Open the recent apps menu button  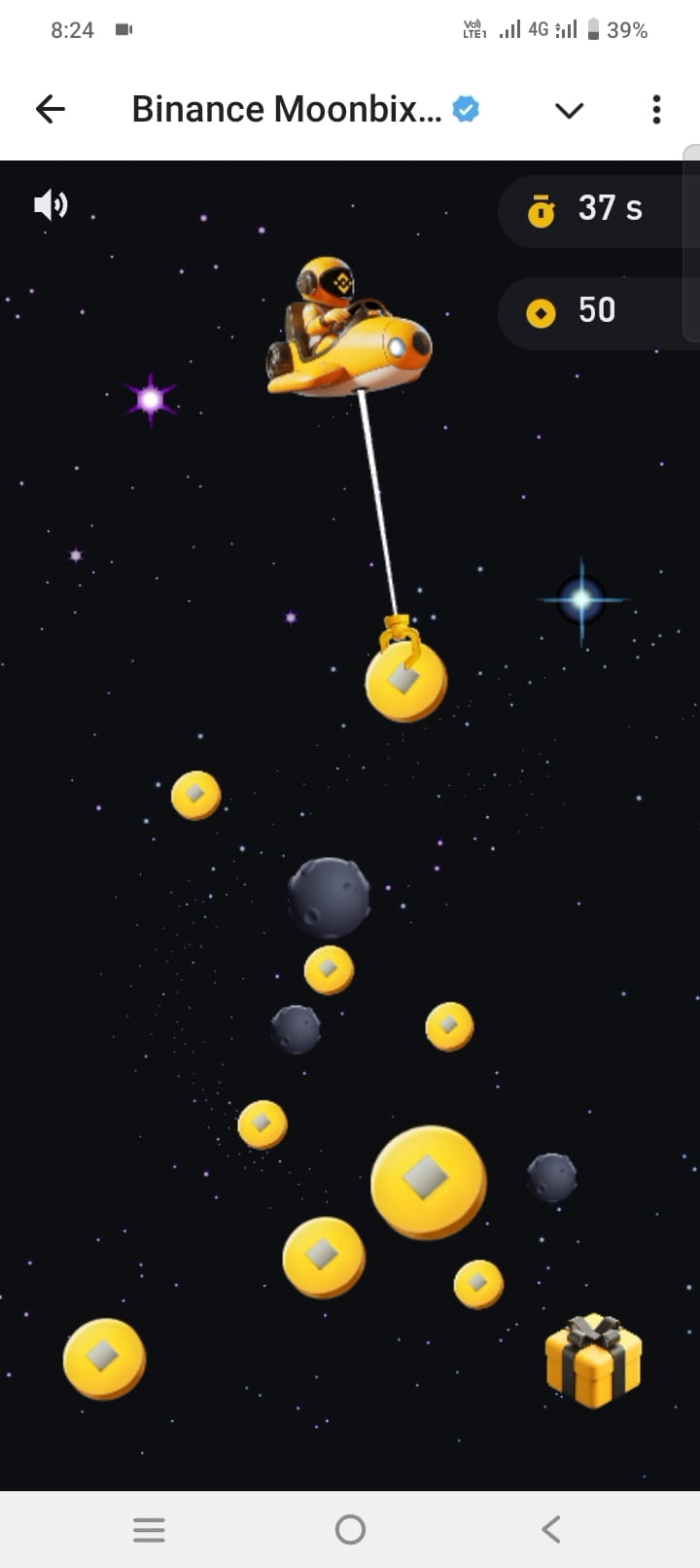click(148, 1529)
